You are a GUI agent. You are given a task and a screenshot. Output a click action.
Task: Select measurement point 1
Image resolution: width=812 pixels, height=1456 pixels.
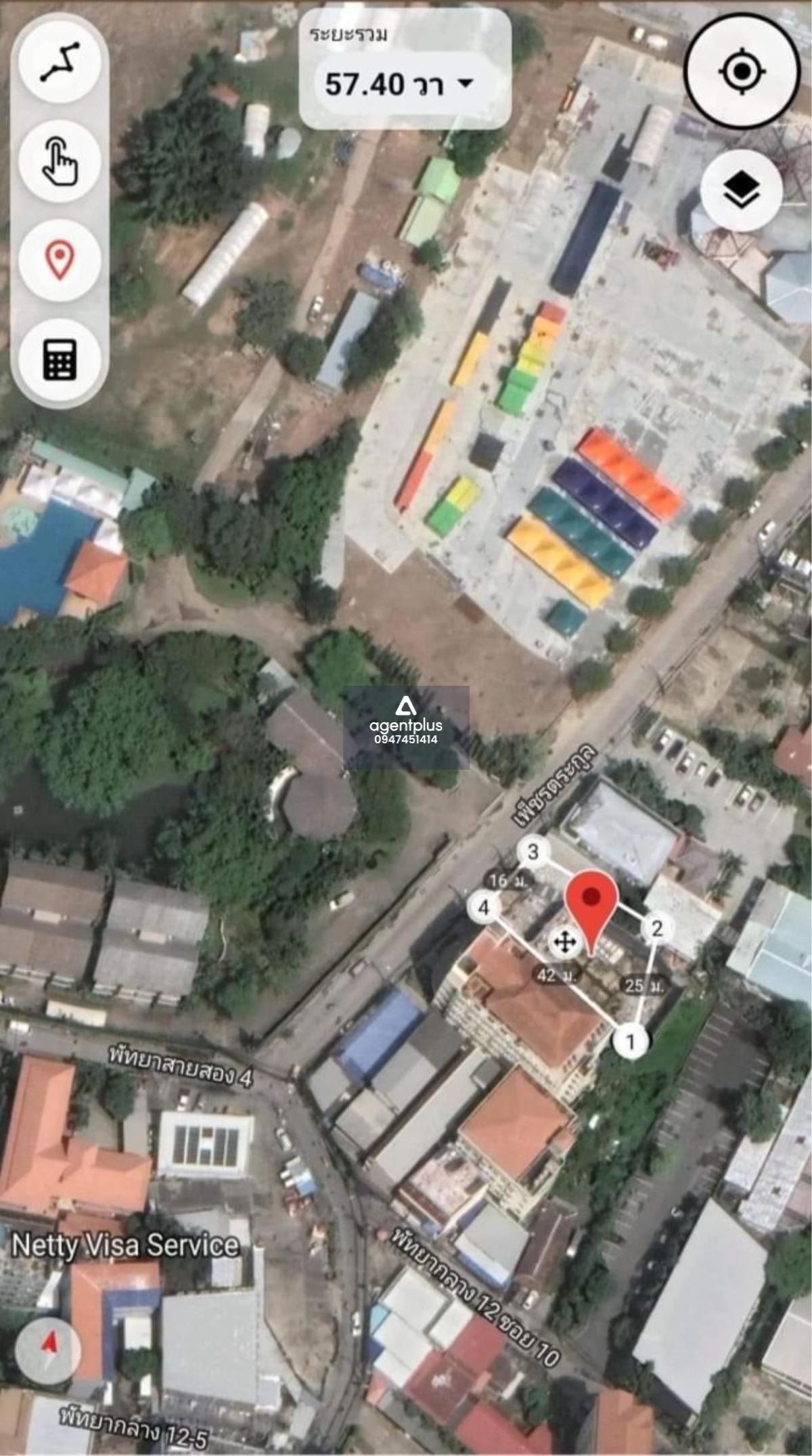631,1041
